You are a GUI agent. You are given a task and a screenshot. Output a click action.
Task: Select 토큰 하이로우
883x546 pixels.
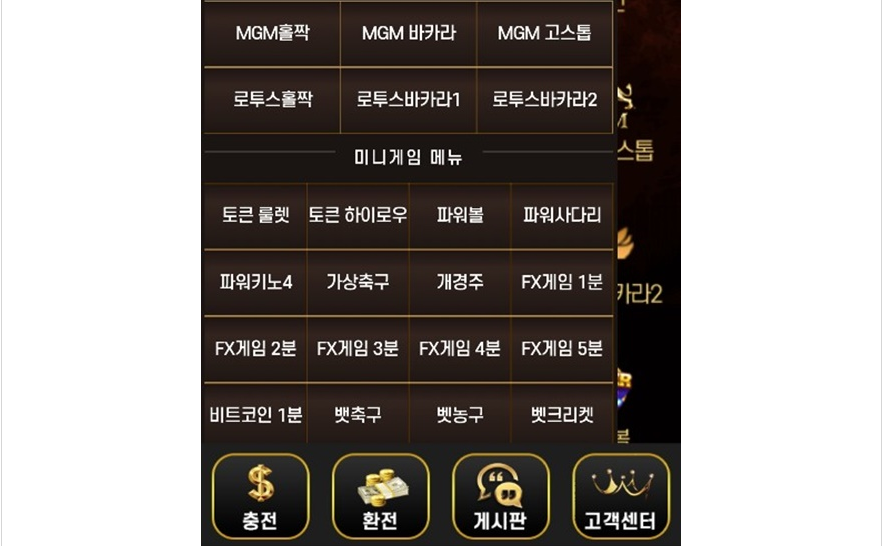coord(357,215)
